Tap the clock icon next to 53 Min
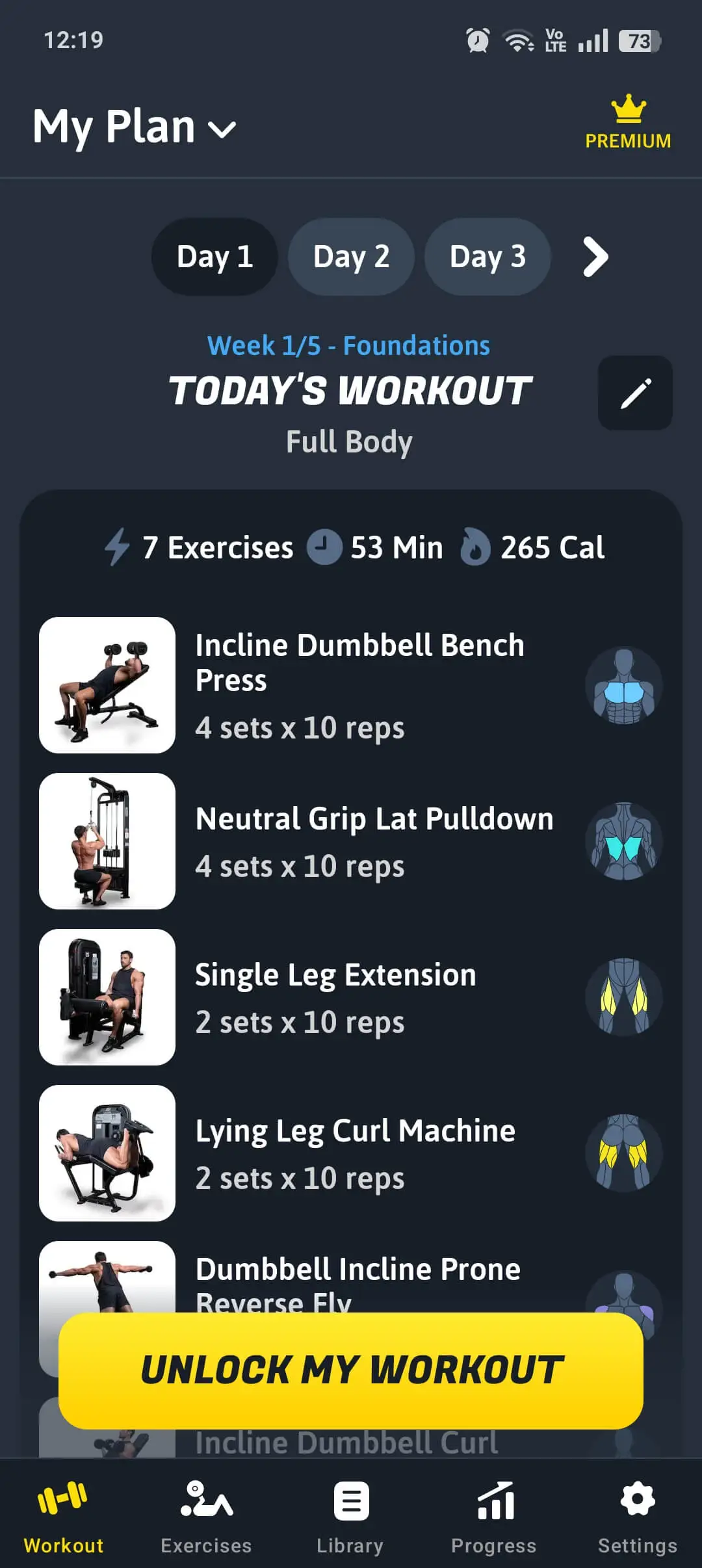Viewport: 702px width, 1568px height. [326, 547]
